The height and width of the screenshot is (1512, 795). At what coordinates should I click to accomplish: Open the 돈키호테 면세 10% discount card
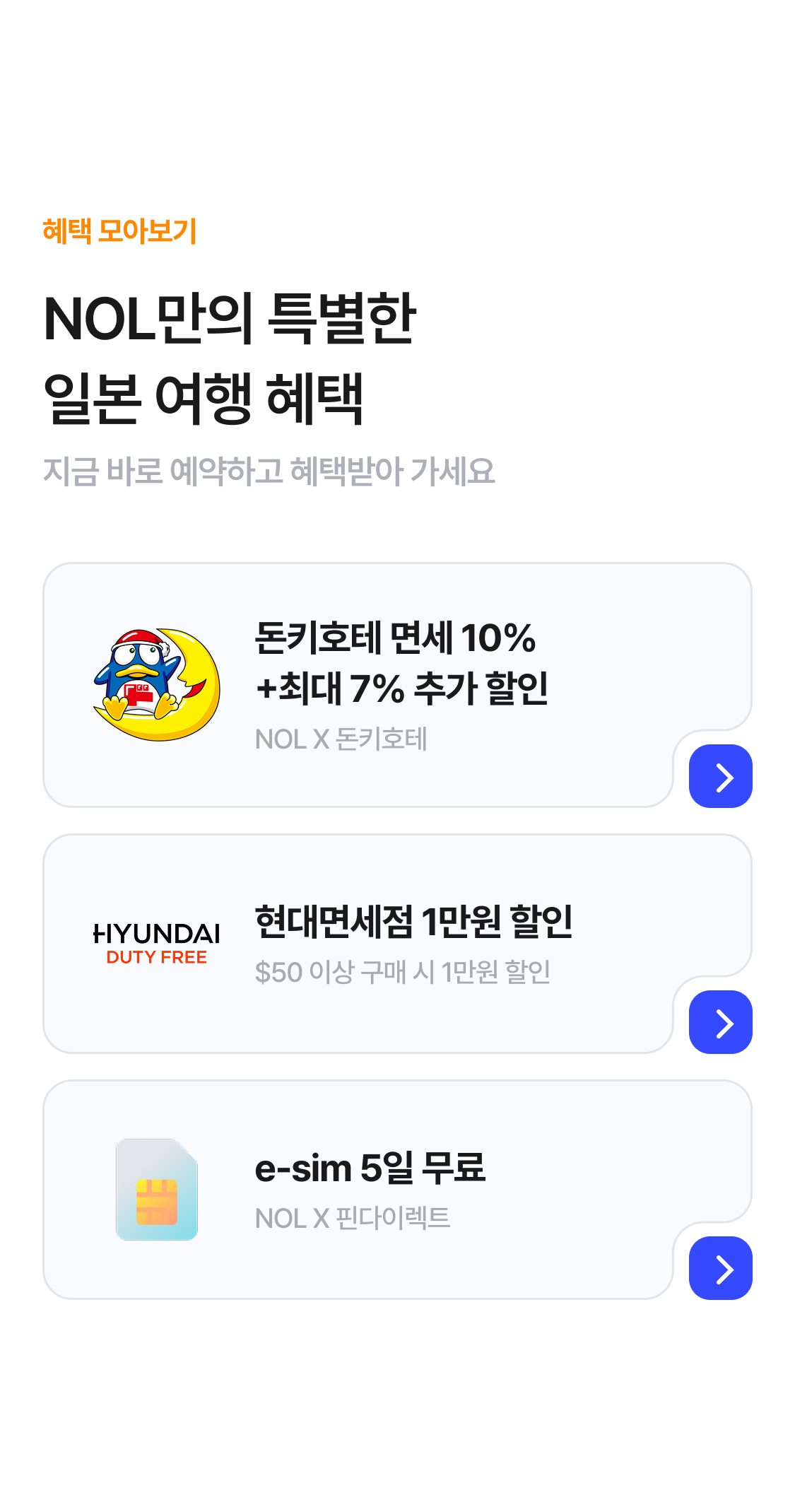(396, 684)
